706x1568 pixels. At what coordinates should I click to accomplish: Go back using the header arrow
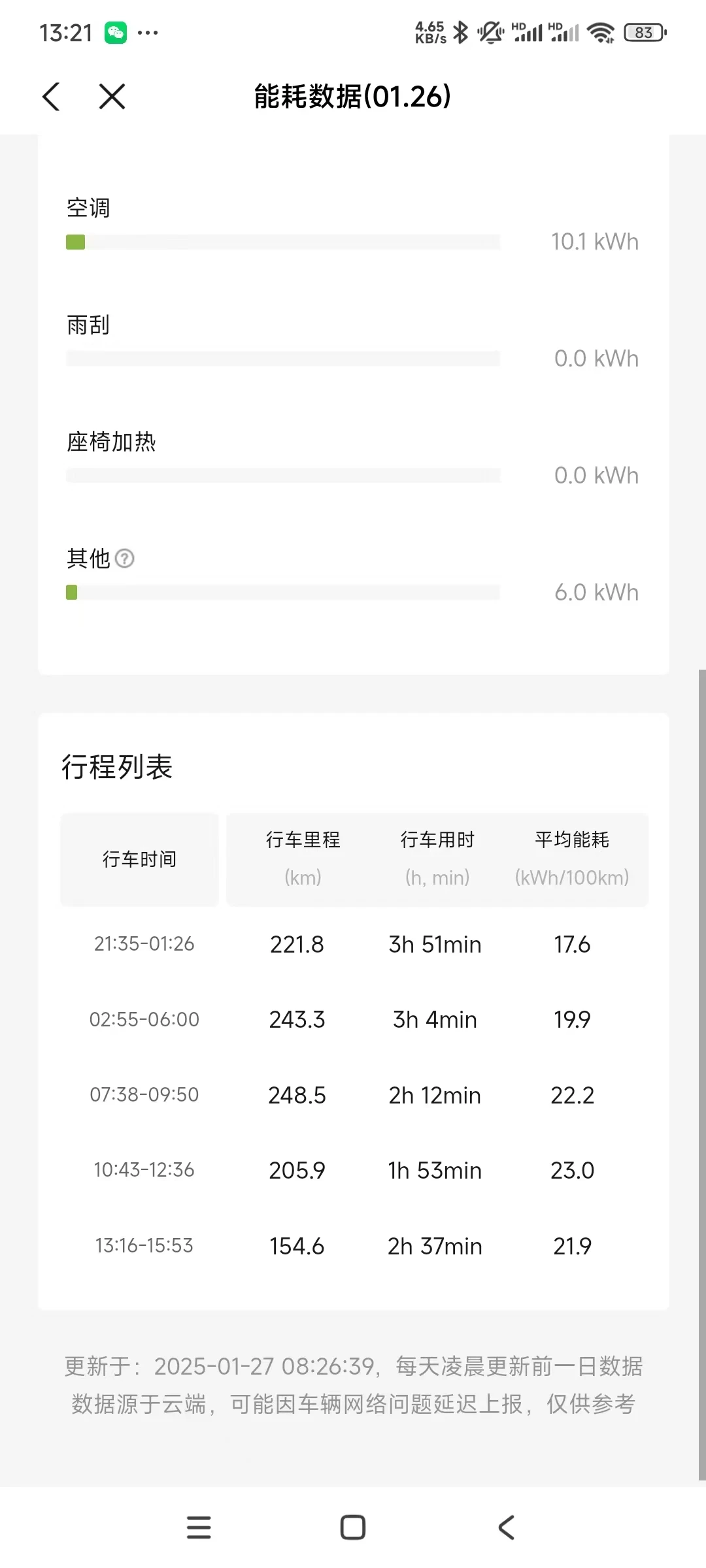click(x=52, y=97)
